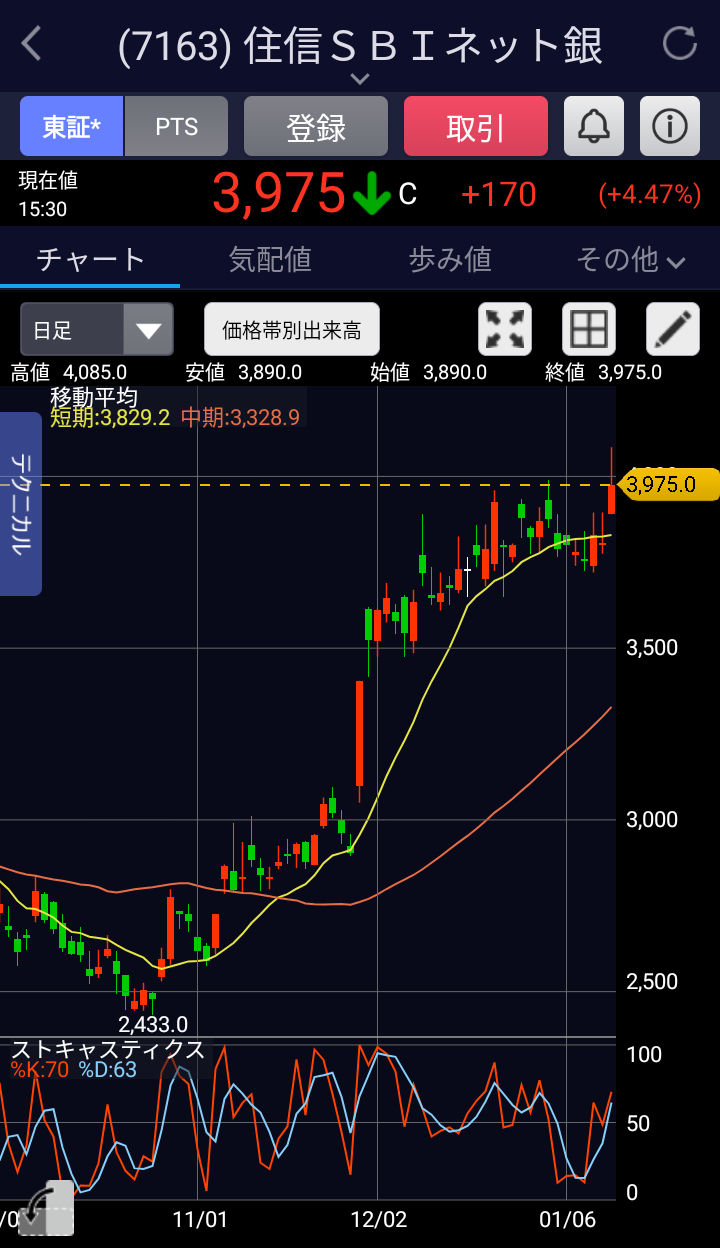The image size is (720, 1248).
Task: Open the chart drawing pencil tool
Action: (673, 329)
